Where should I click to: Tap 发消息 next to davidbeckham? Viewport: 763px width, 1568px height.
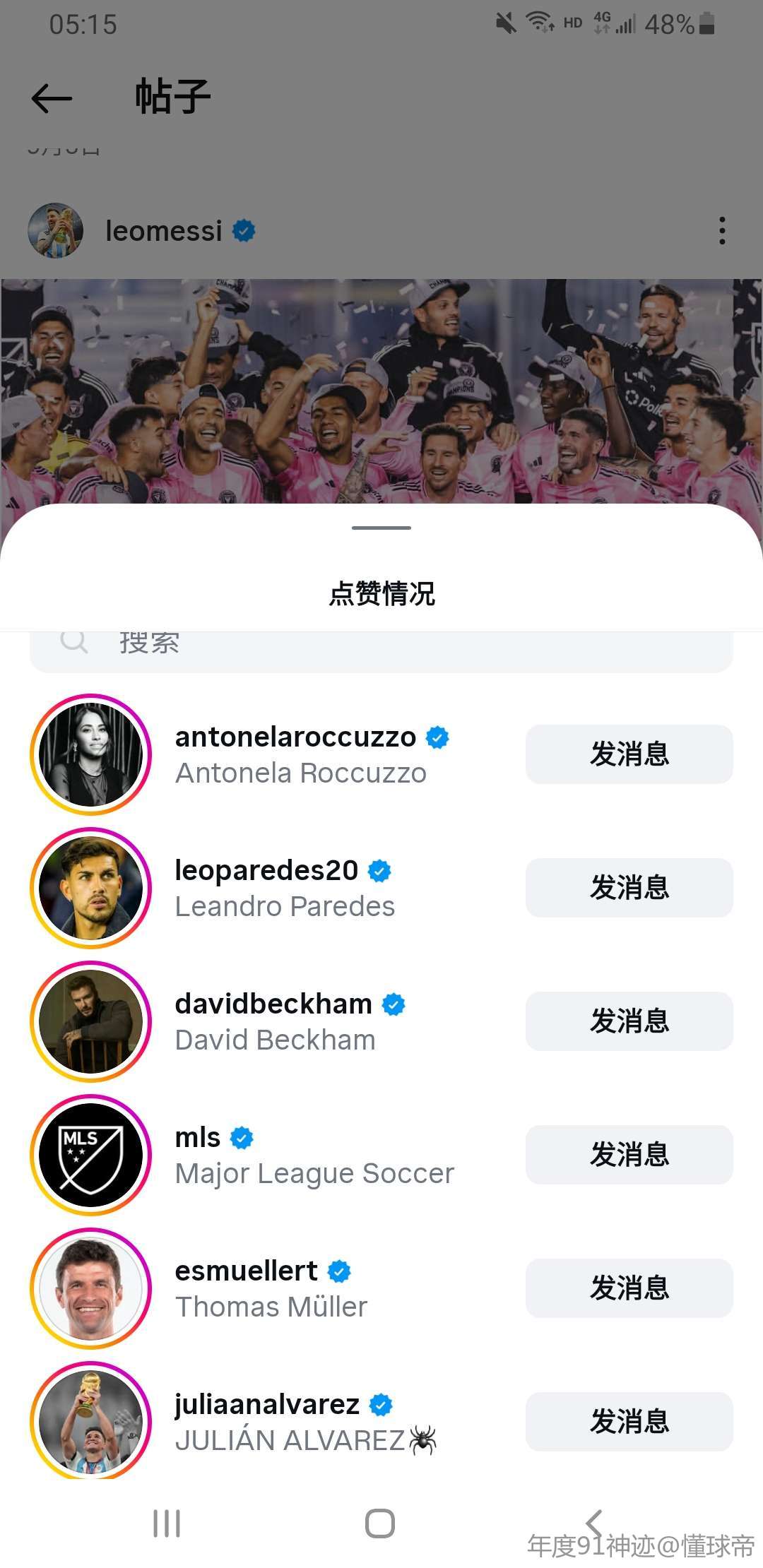(629, 1021)
